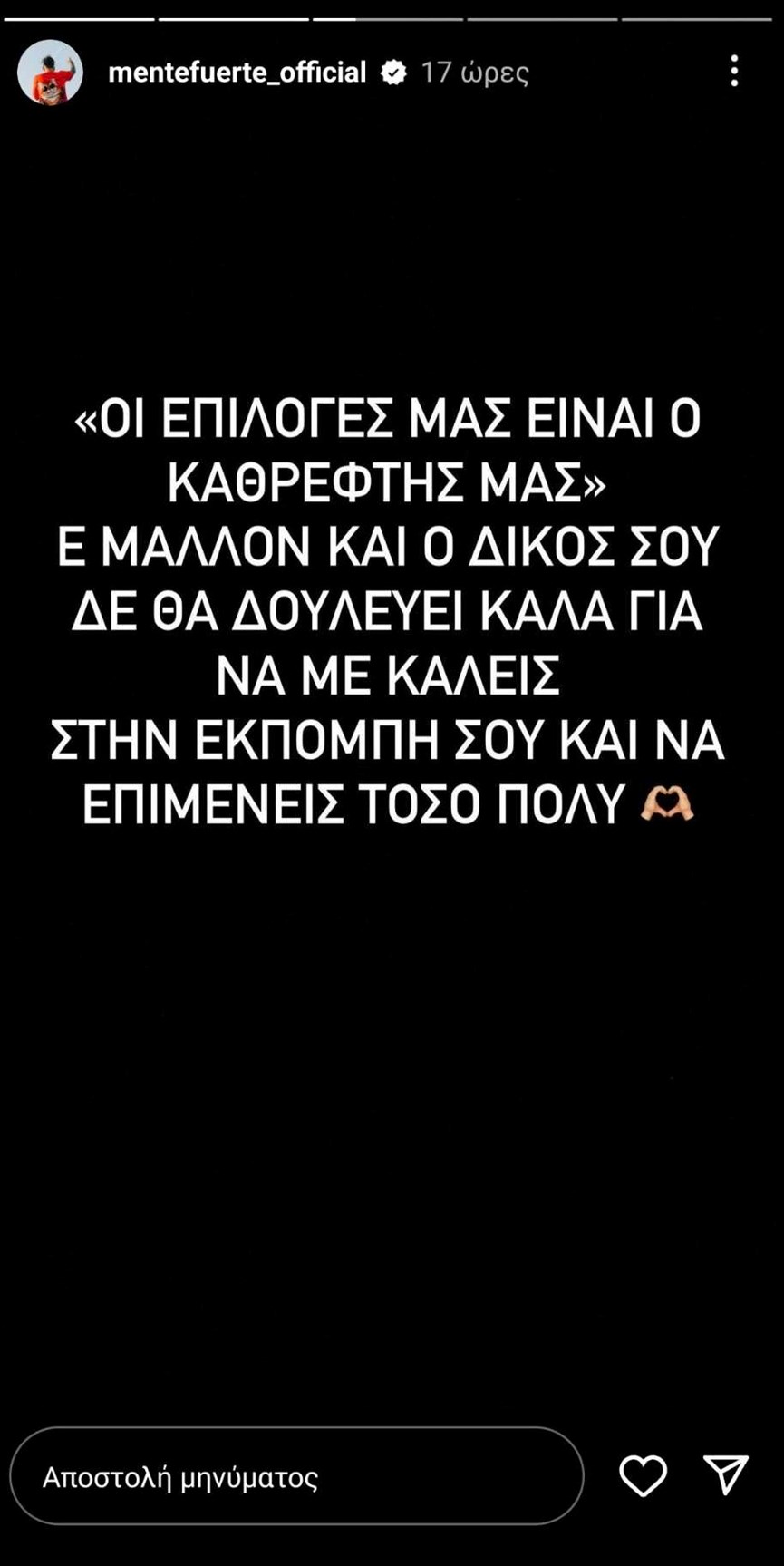Open the three-dot overflow menu
Viewport: 784px width, 1566px height.
(x=734, y=72)
